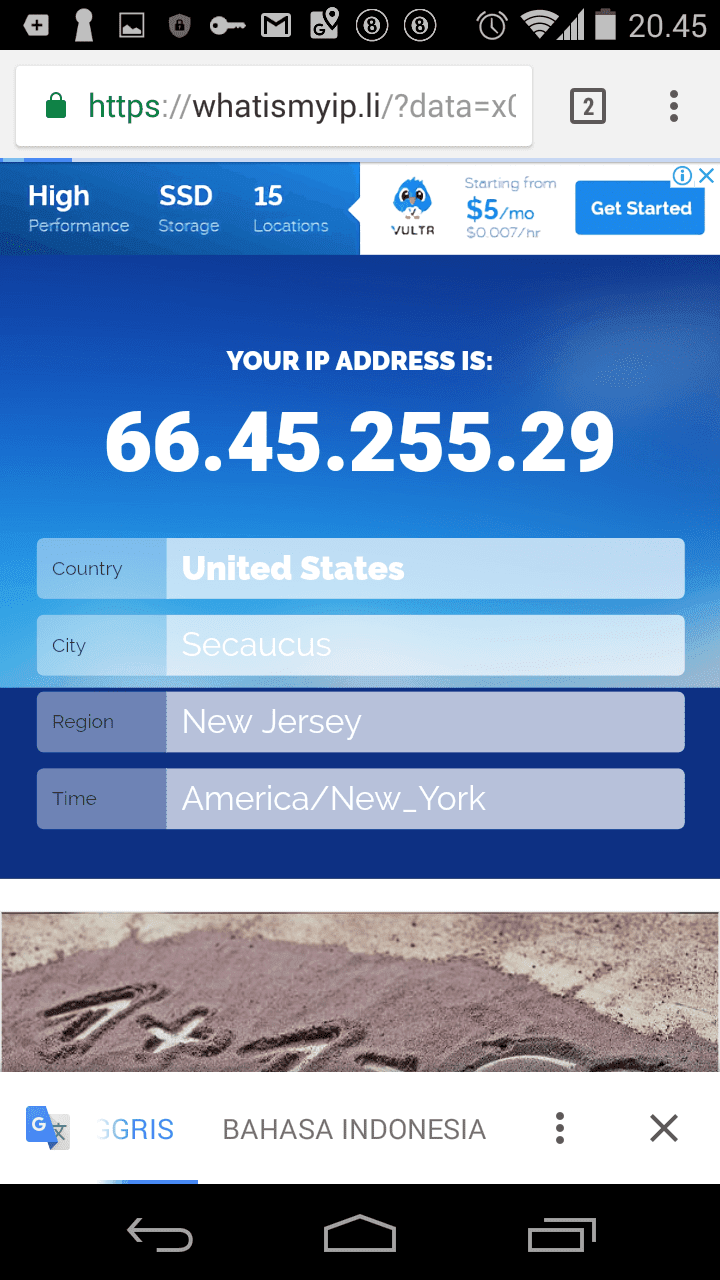Open the sand writing image ad

coord(360,990)
